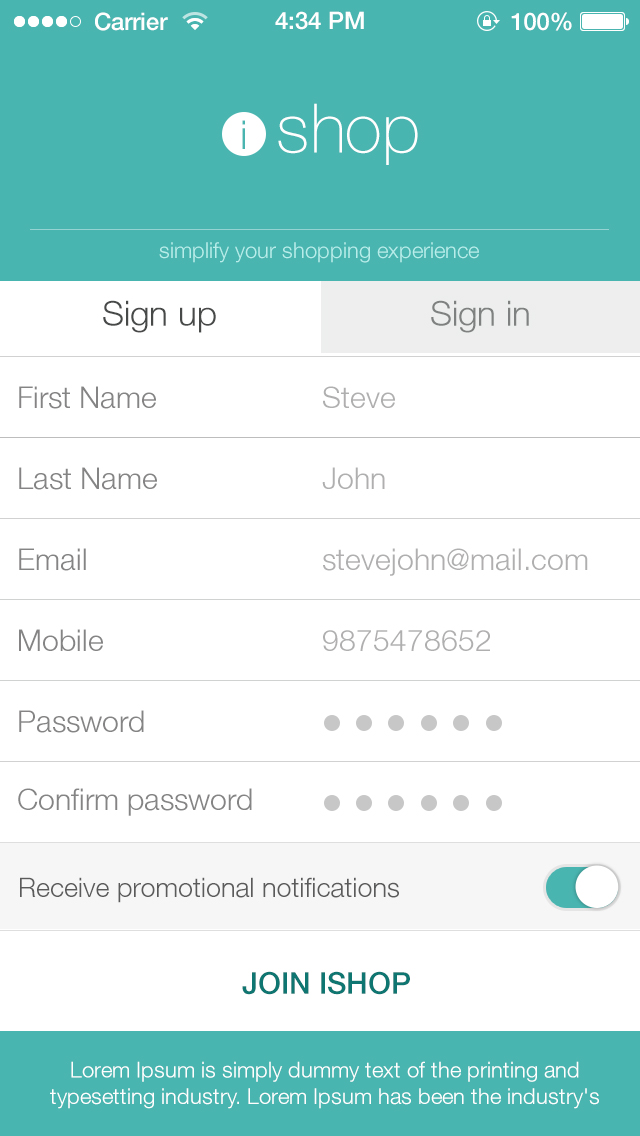This screenshot has height=1136, width=640.
Task: Disable promotional notifications switch
Action: click(x=582, y=887)
